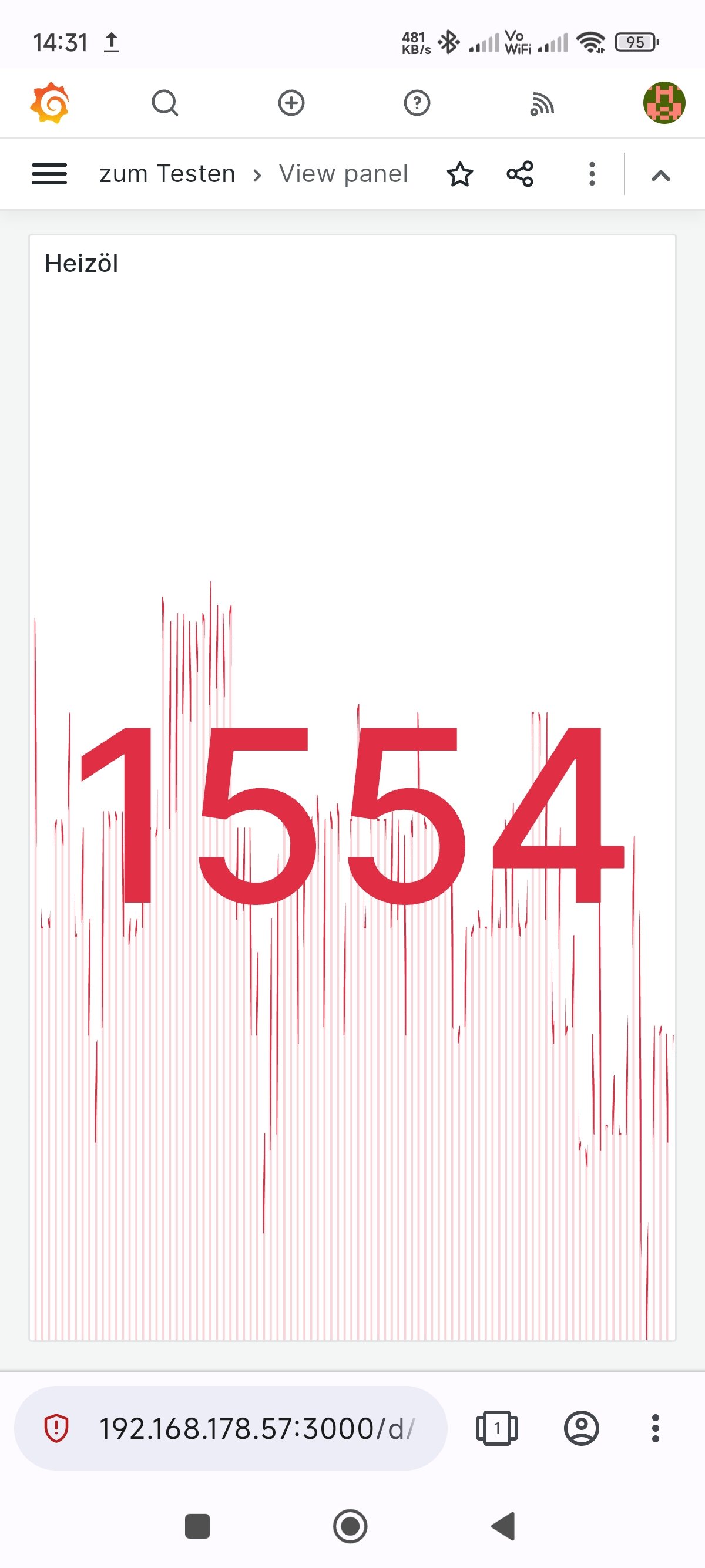Tap the add new plus icon

[291, 103]
